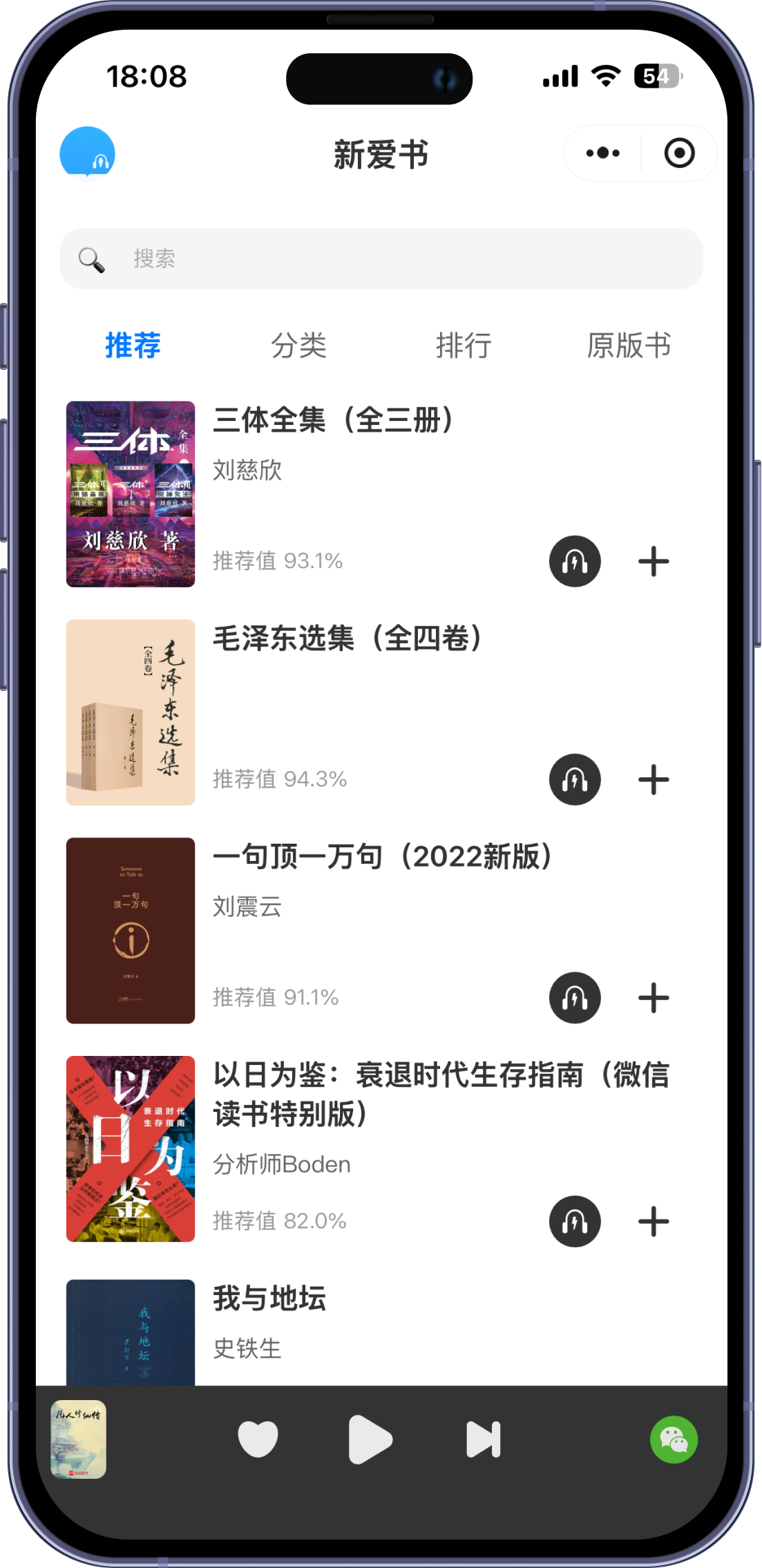Tap the headphone icon on 毛泽东选集

tap(574, 780)
